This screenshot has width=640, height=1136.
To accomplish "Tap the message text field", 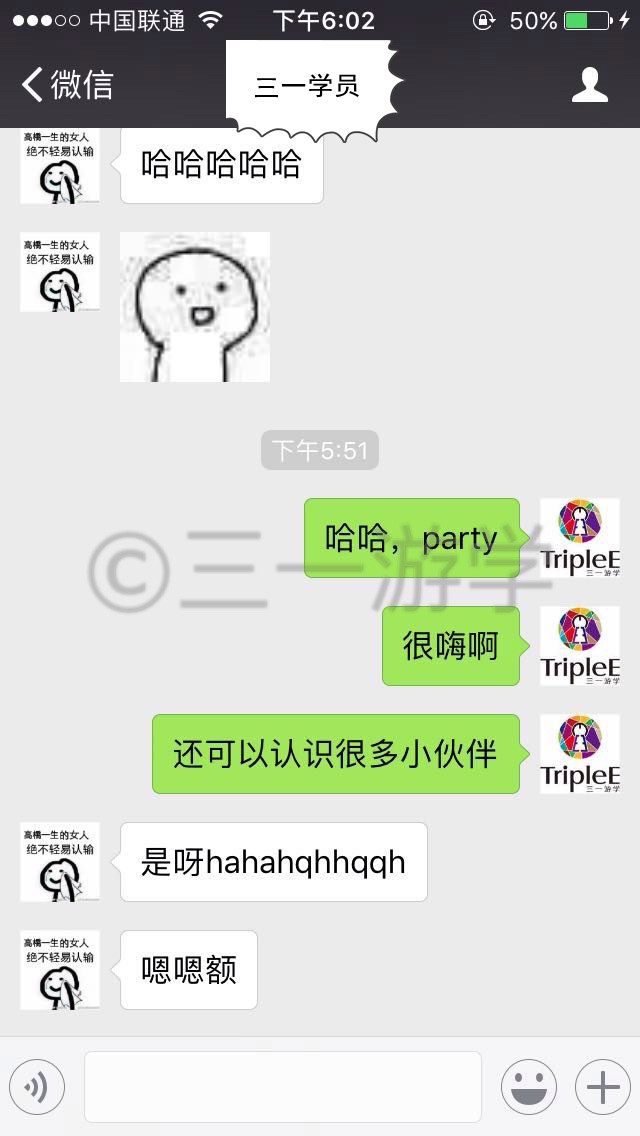I will pyautogui.click(x=283, y=1087).
